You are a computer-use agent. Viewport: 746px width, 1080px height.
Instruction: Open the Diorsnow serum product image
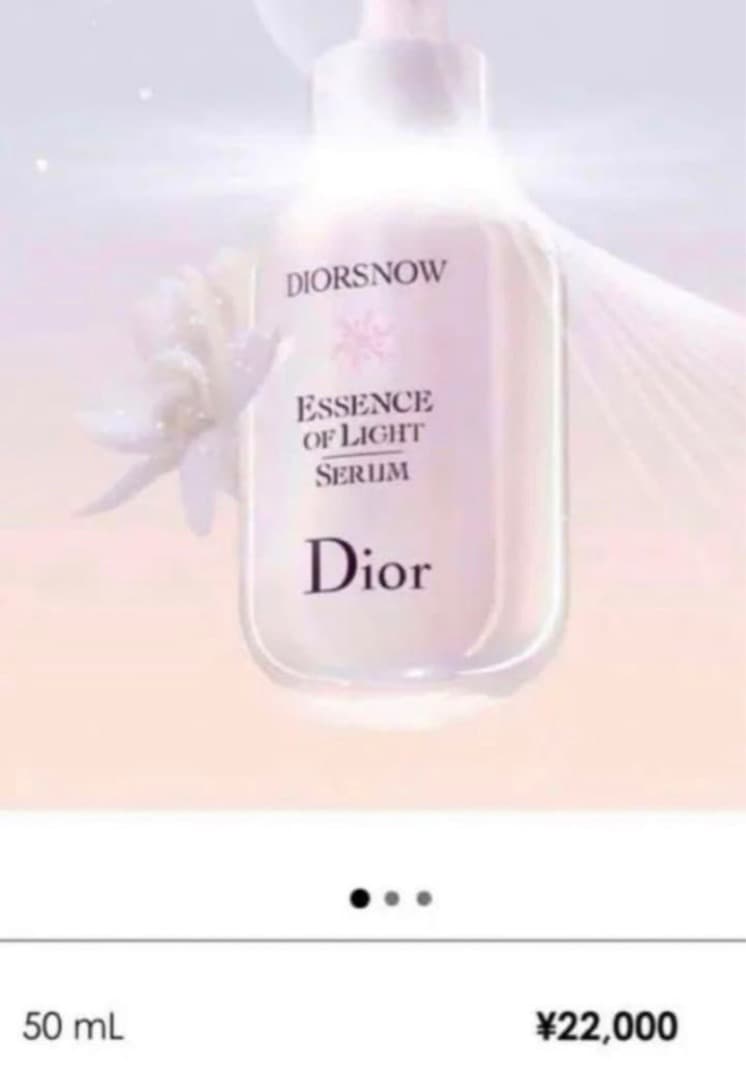click(373, 400)
